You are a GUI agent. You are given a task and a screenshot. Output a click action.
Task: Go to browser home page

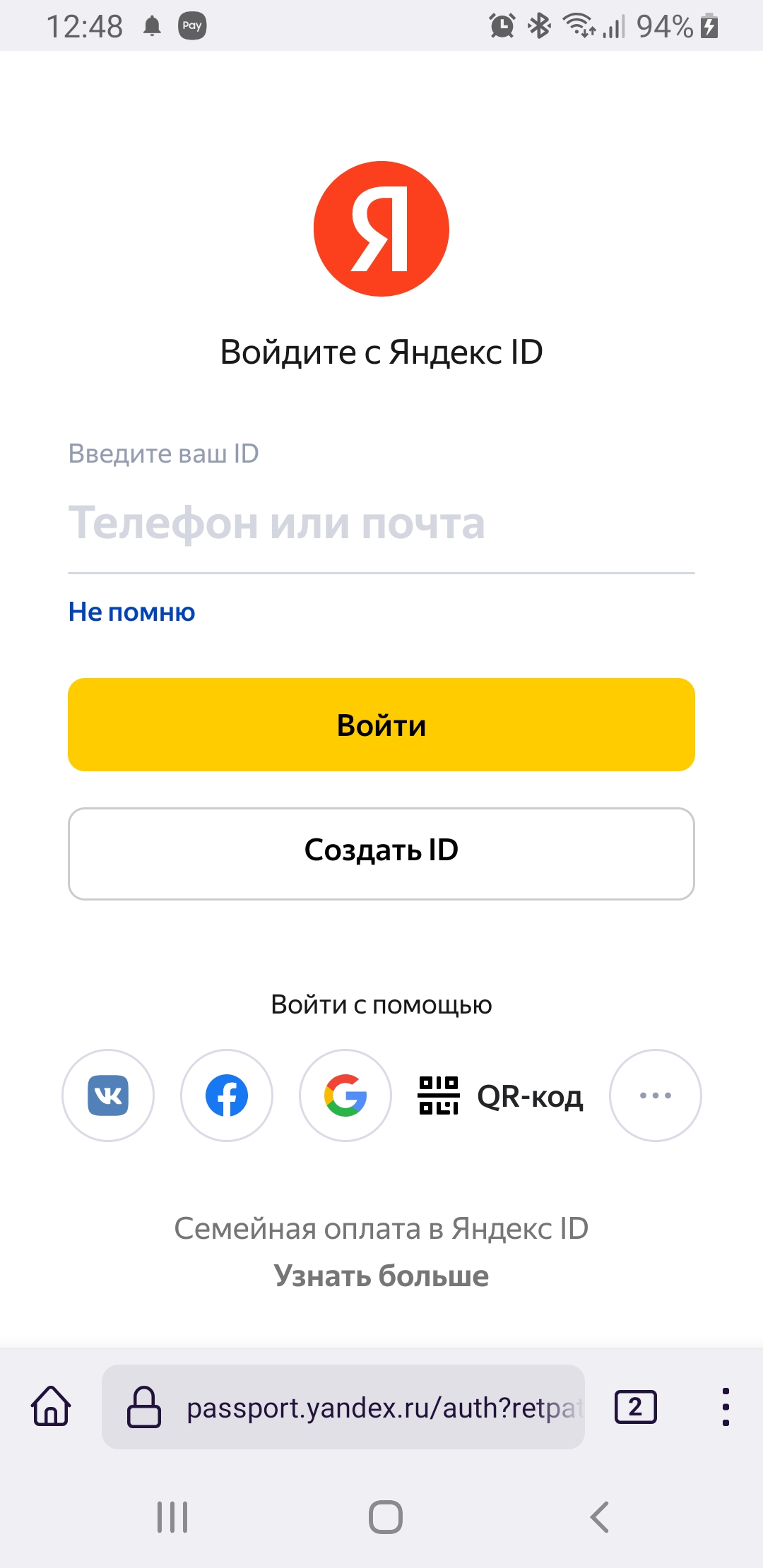51,1406
